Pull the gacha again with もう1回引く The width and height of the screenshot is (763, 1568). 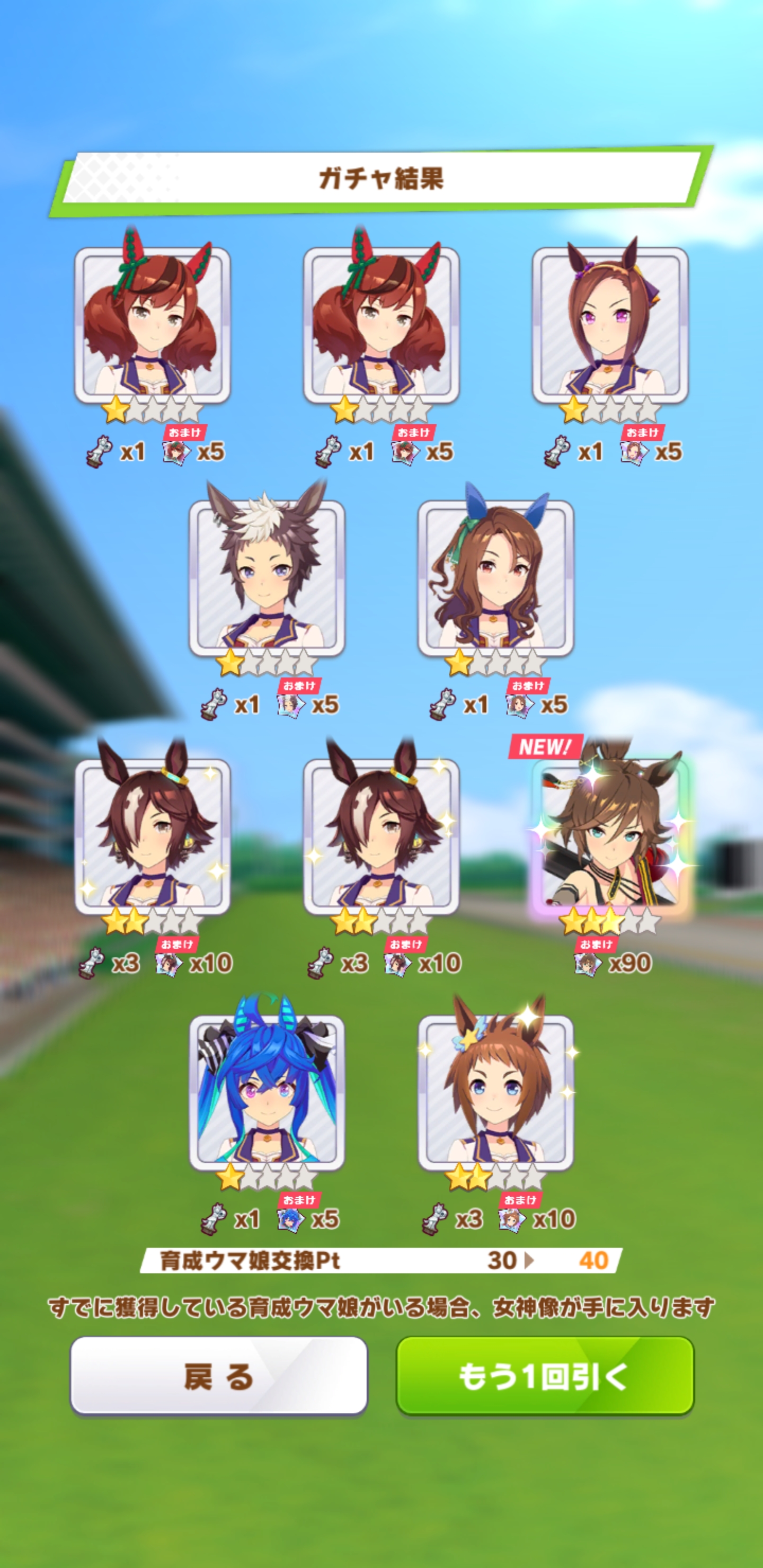pos(544,1376)
